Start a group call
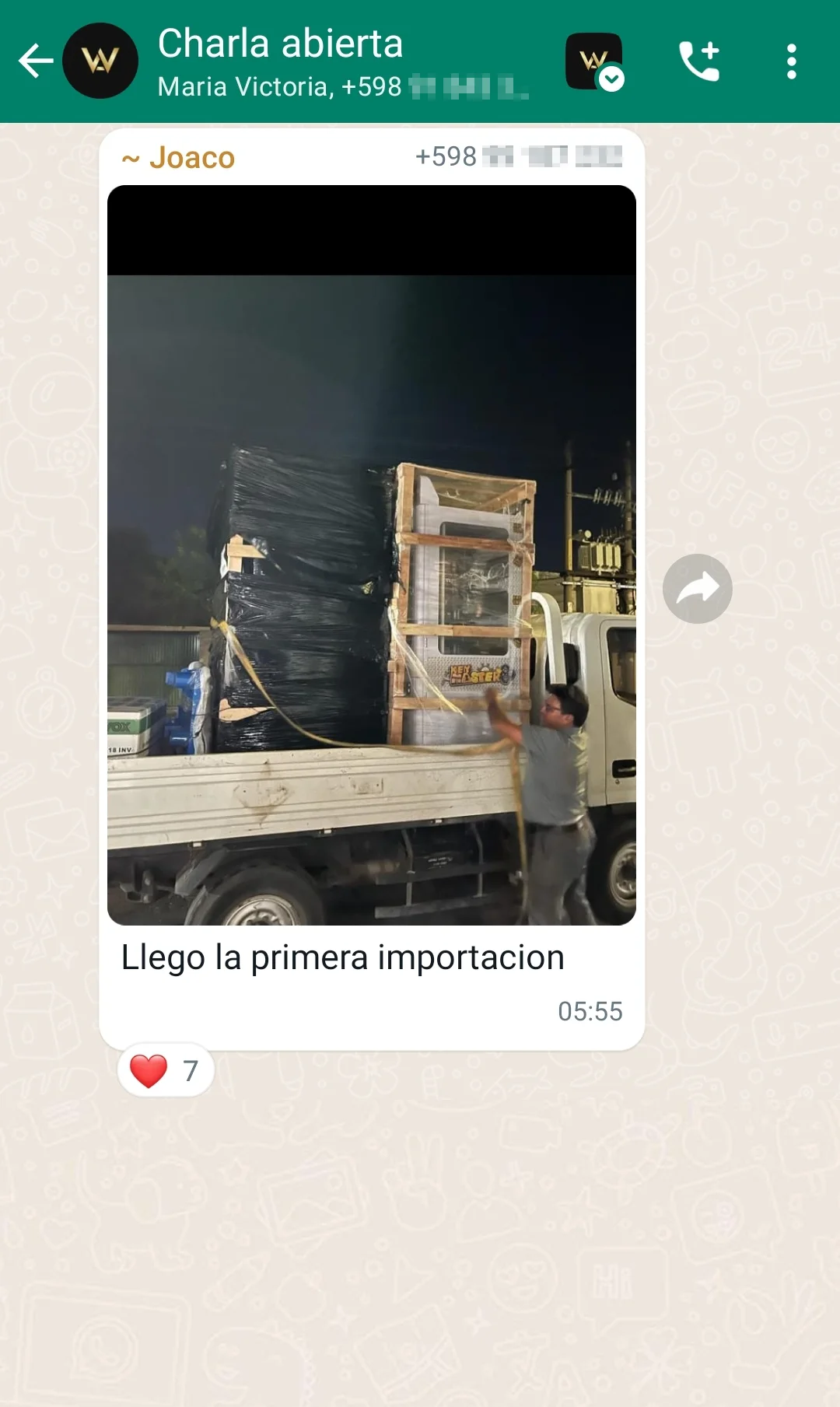 [699, 61]
